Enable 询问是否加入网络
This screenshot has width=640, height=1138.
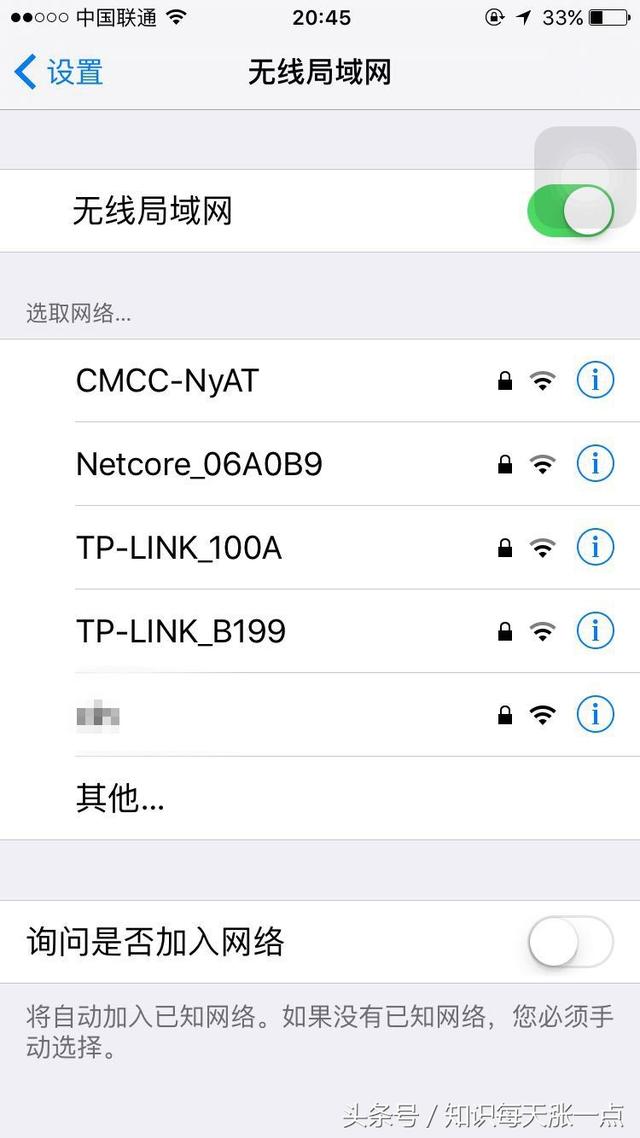coord(569,942)
